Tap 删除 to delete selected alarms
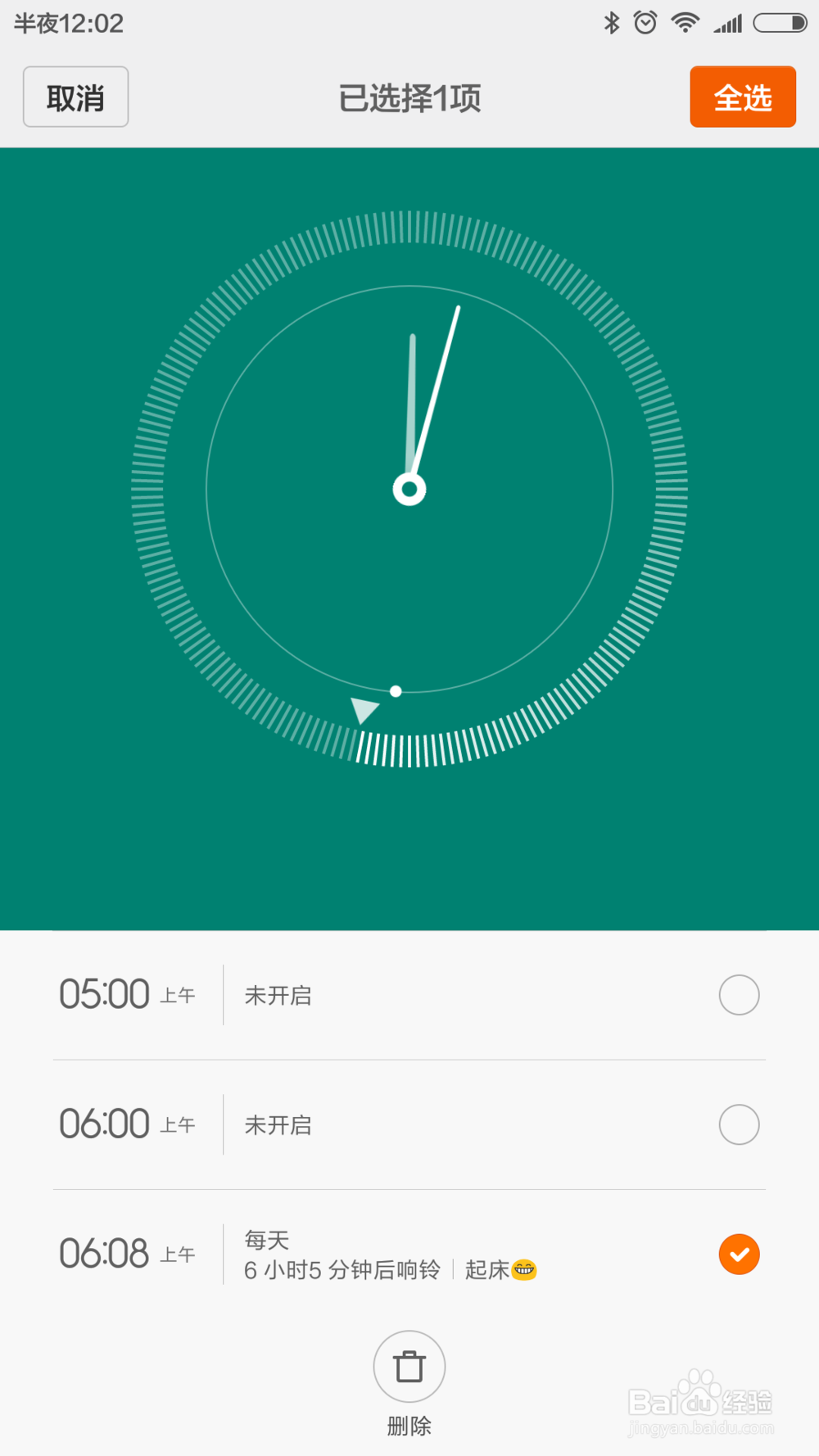This screenshot has width=819, height=1456. [409, 1425]
